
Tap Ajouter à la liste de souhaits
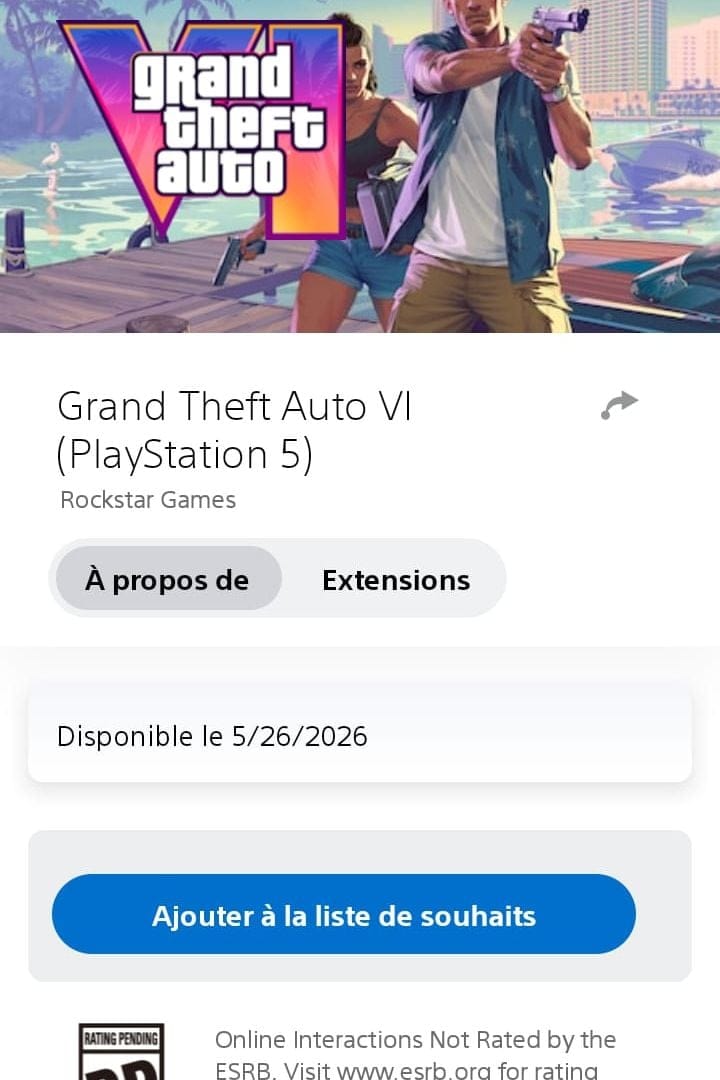pos(344,915)
